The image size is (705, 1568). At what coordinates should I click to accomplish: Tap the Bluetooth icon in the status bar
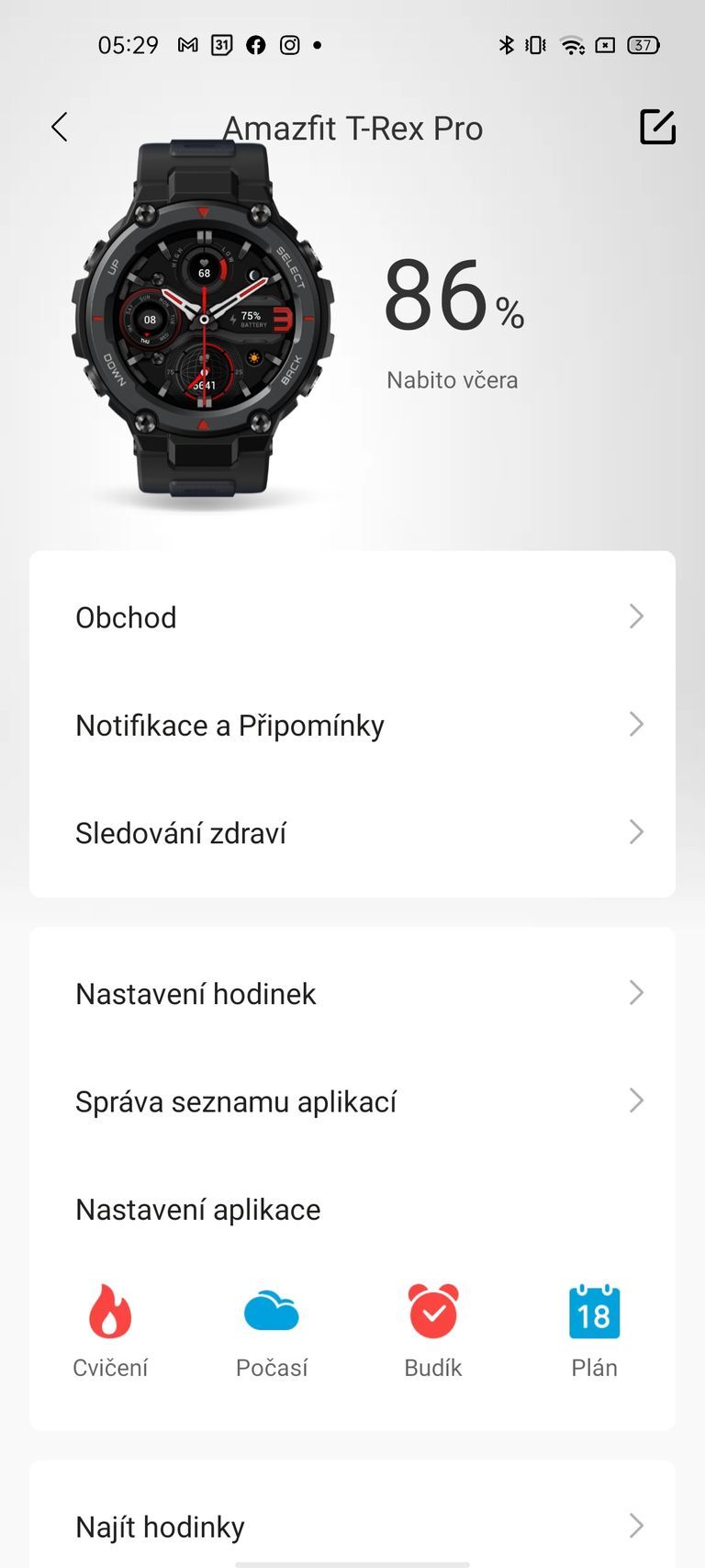coord(506,44)
